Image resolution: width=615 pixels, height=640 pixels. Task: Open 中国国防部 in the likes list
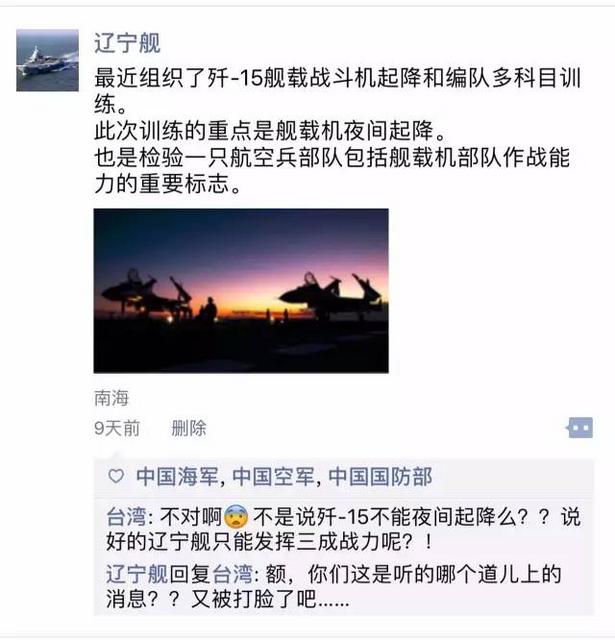pos(380,477)
